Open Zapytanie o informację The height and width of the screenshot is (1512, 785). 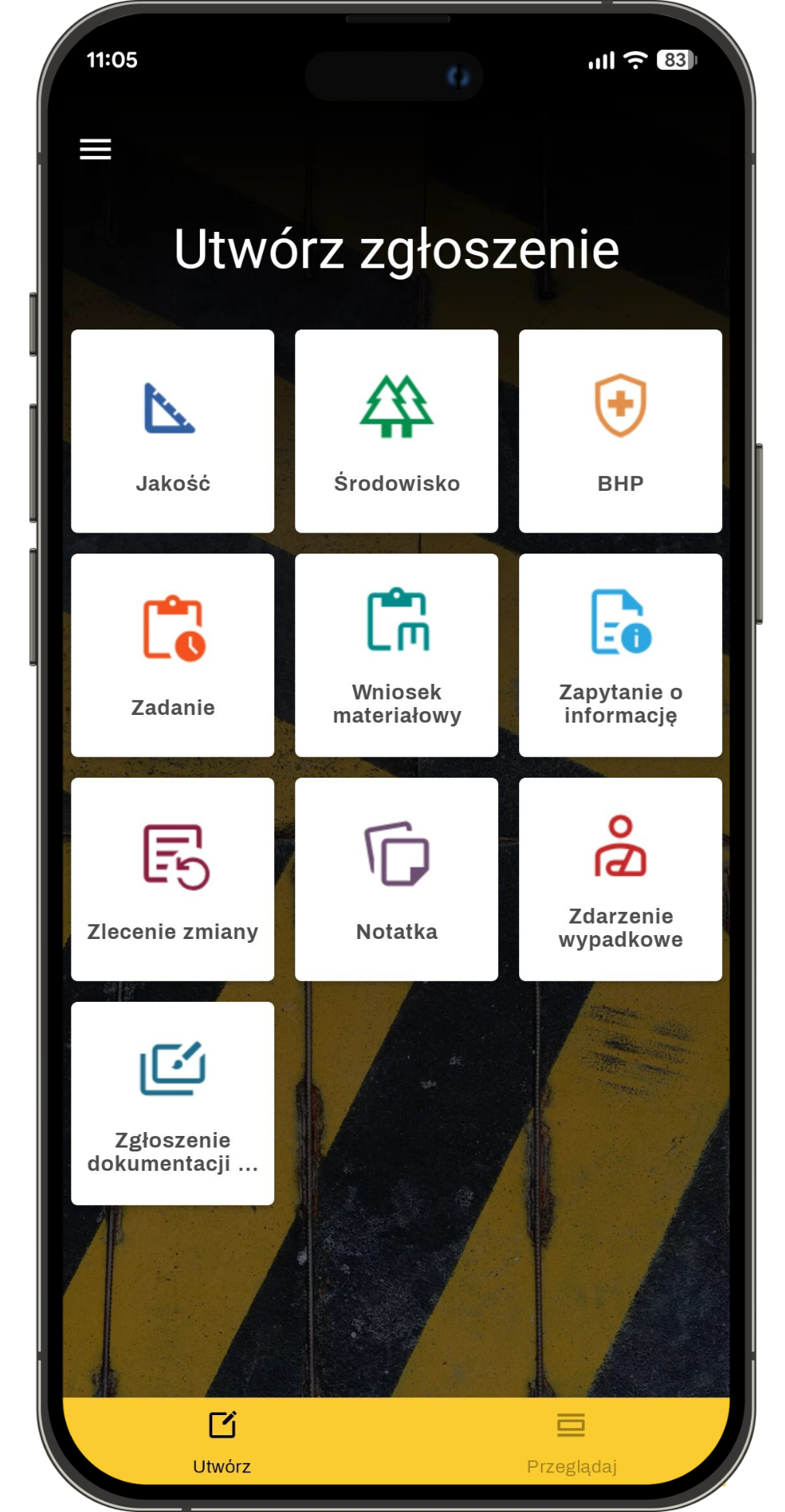[620, 655]
